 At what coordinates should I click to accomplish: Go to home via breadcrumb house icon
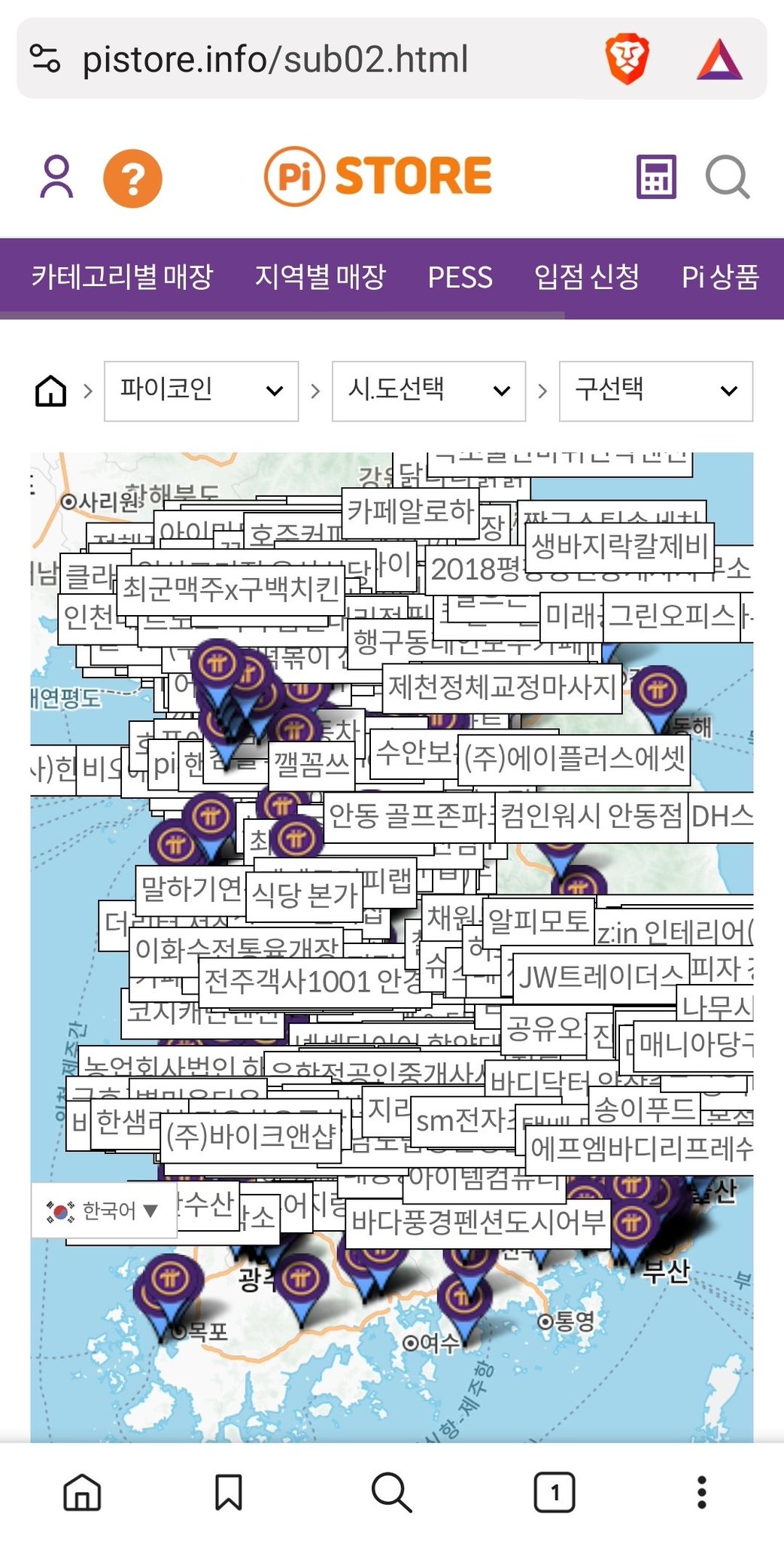point(50,391)
